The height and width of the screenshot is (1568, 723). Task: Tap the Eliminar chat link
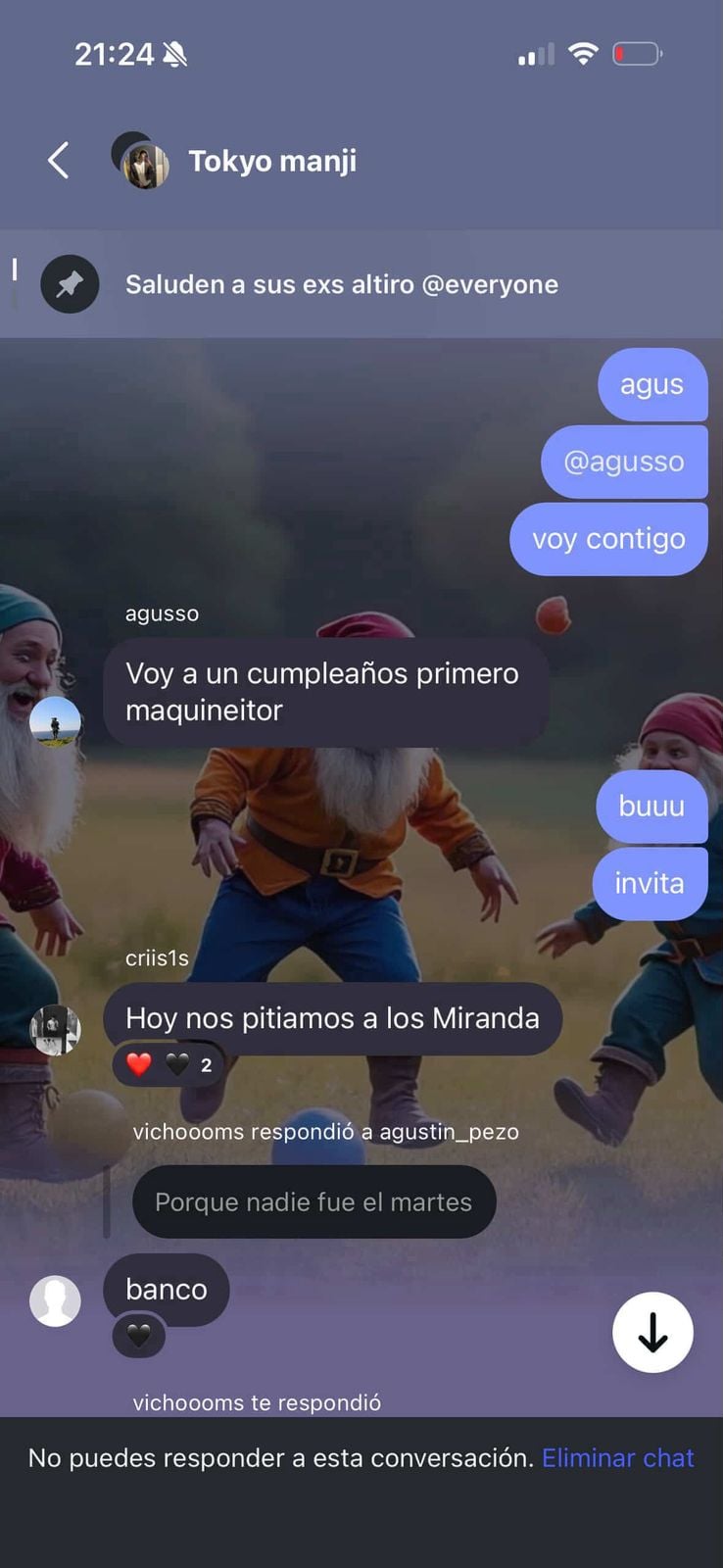pyautogui.click(x=617, y=1458)
